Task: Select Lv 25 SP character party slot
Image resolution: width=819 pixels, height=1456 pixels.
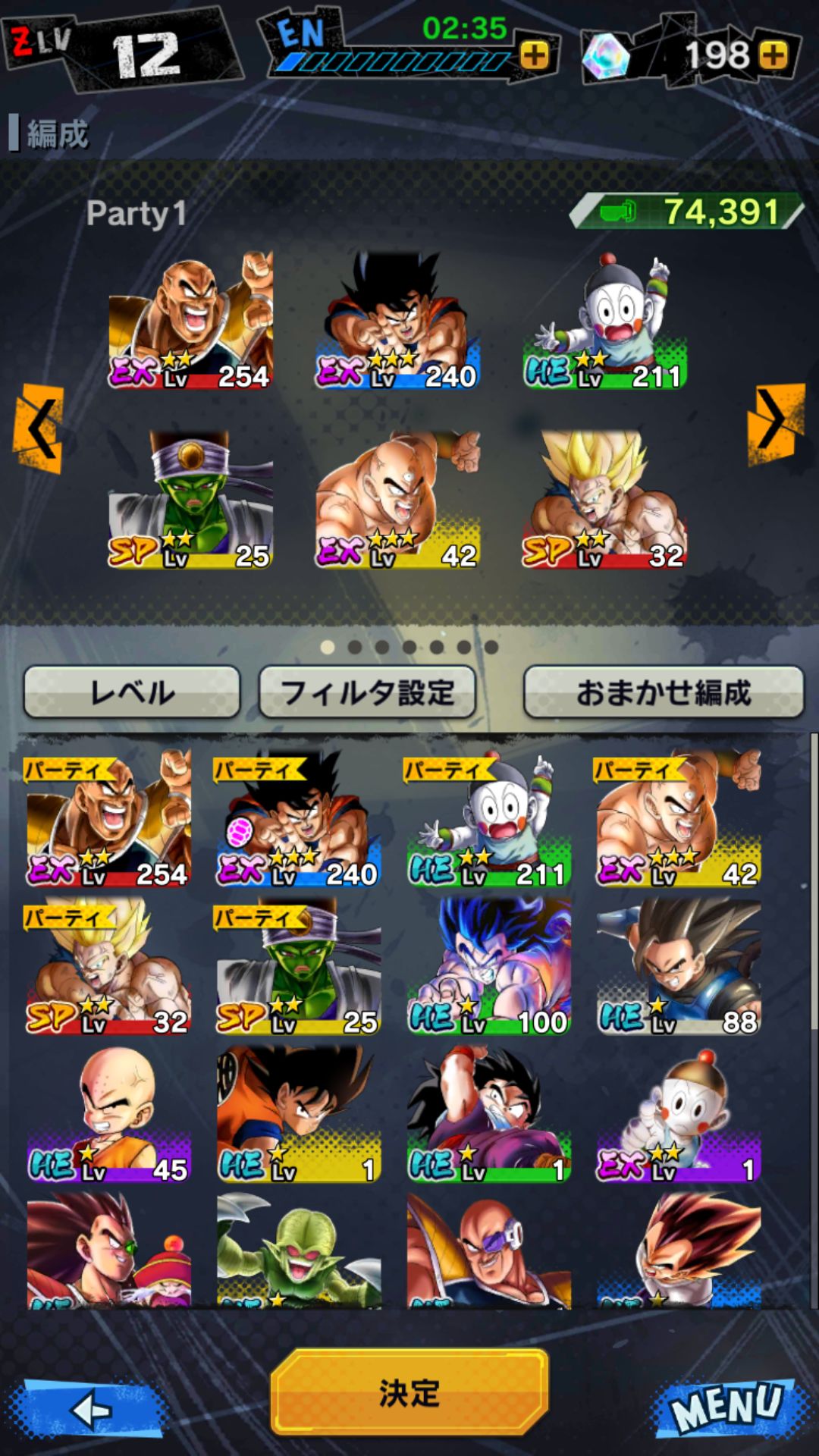Action: 190,500
